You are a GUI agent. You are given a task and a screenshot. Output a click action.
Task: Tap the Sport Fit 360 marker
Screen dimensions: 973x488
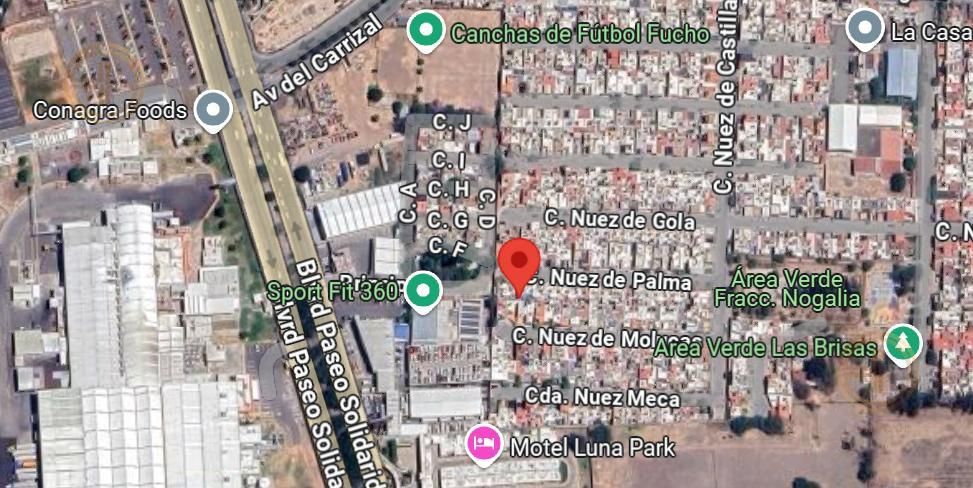click(423, 291)
